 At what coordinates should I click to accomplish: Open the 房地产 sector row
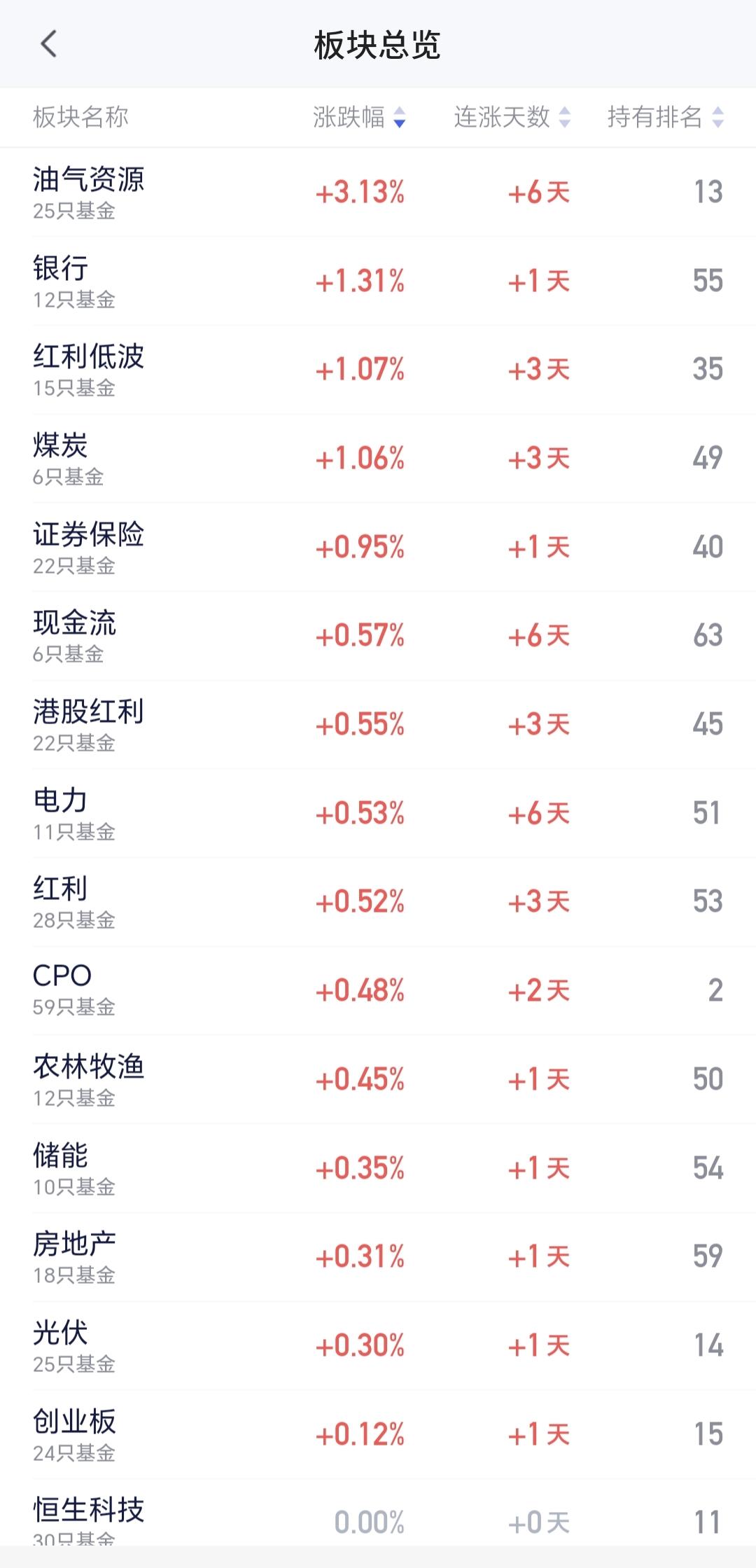point(75,1256)
